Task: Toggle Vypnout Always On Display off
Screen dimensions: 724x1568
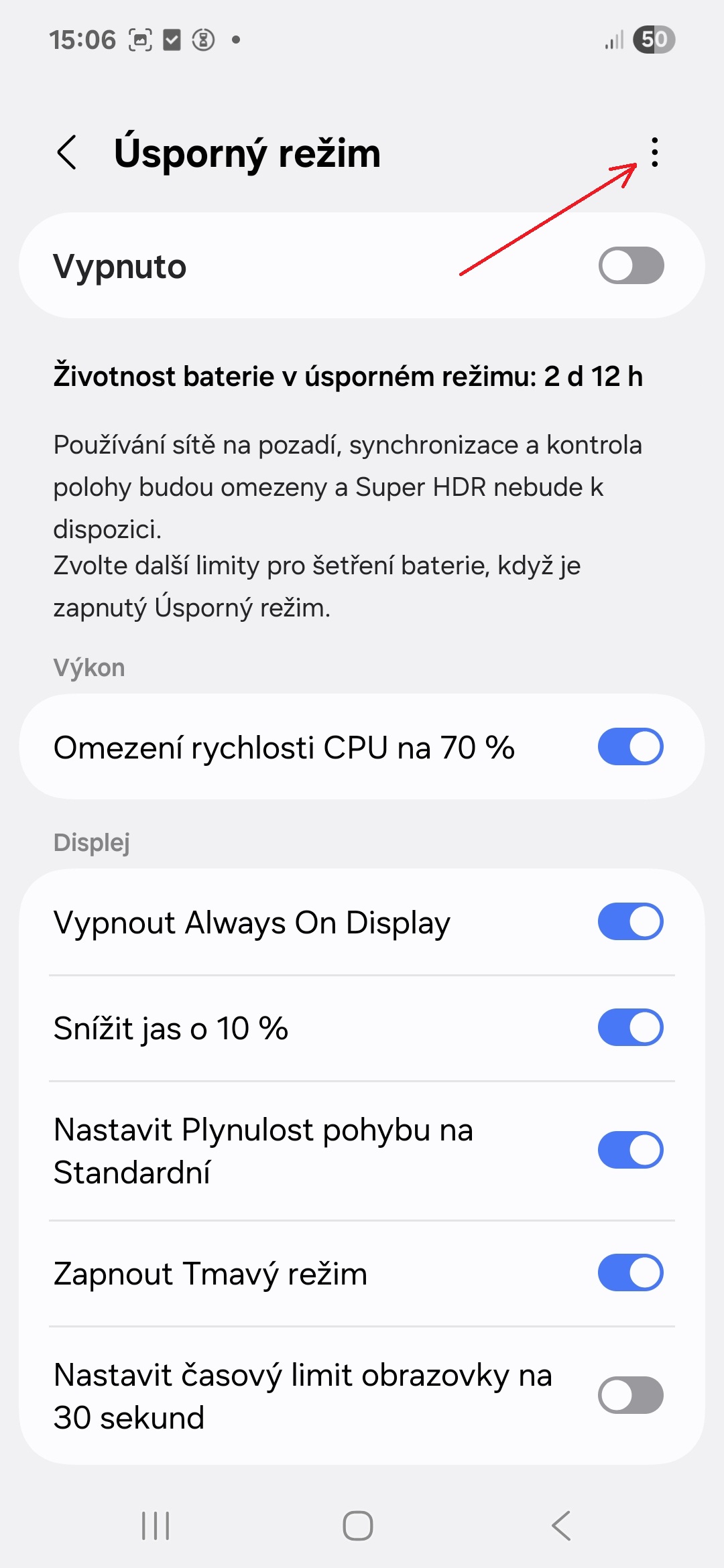Action: (x=631, y=921)
